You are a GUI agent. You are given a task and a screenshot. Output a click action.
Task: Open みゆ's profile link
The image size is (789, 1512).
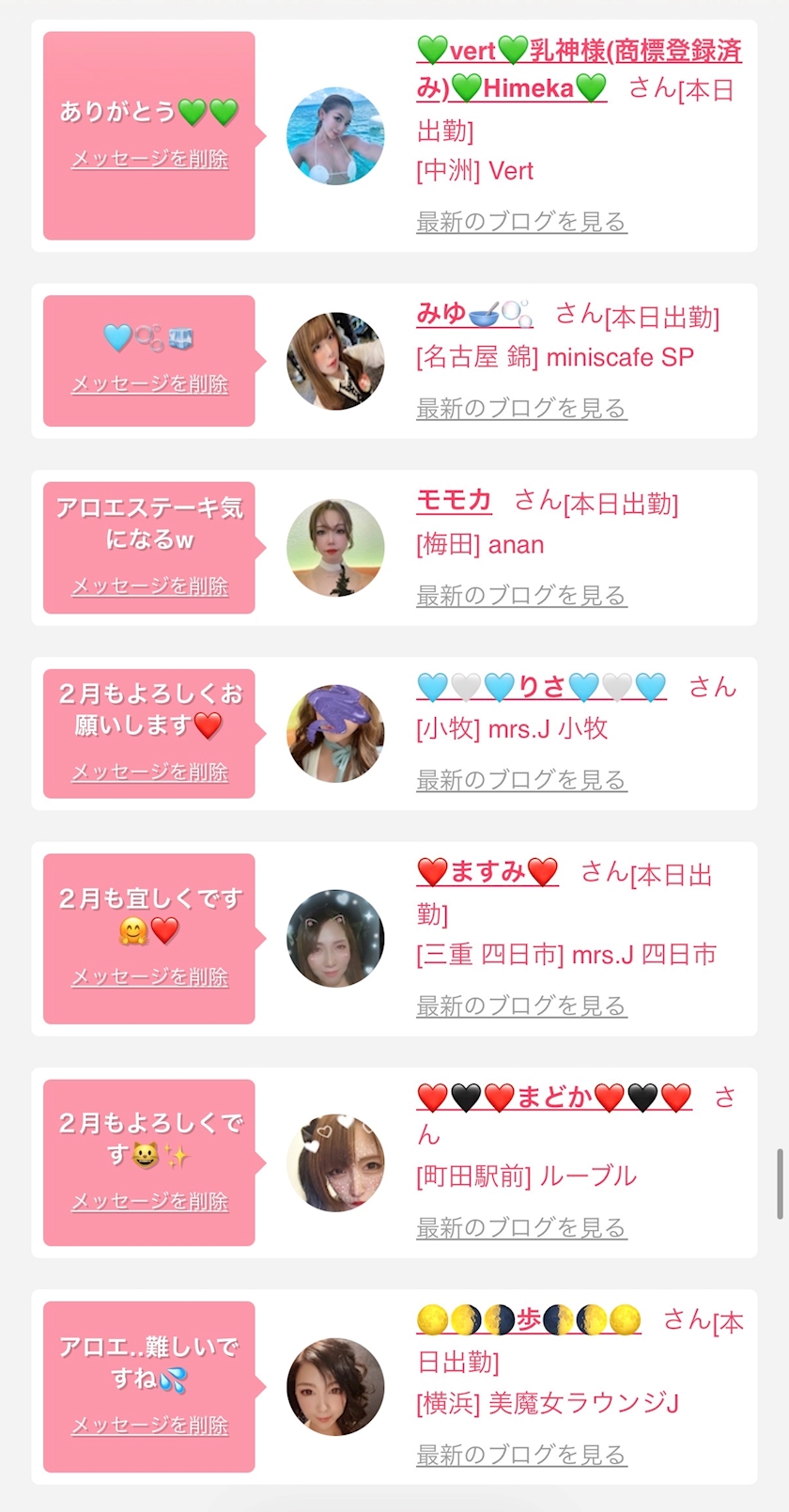click(474, 314)
